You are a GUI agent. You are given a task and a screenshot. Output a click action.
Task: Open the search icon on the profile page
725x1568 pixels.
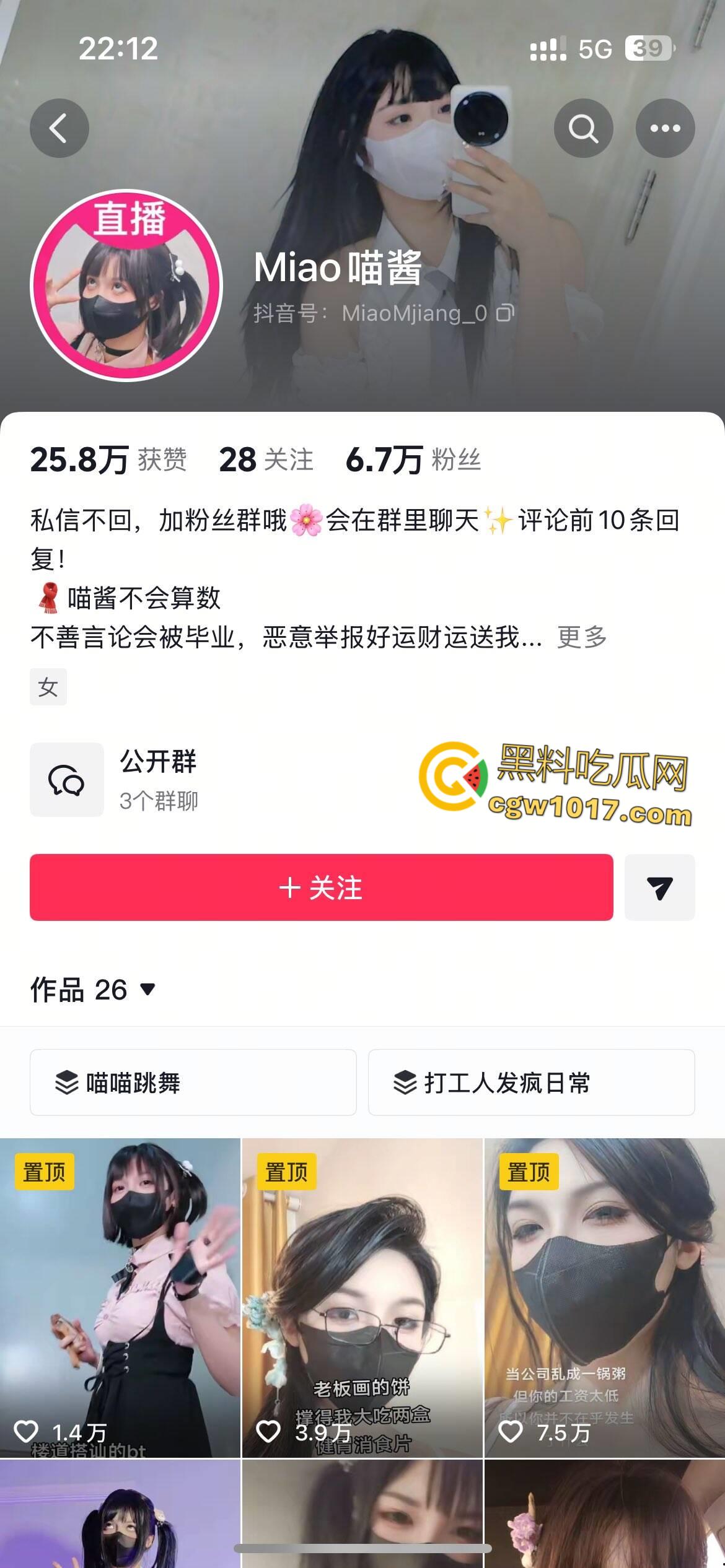583,128
